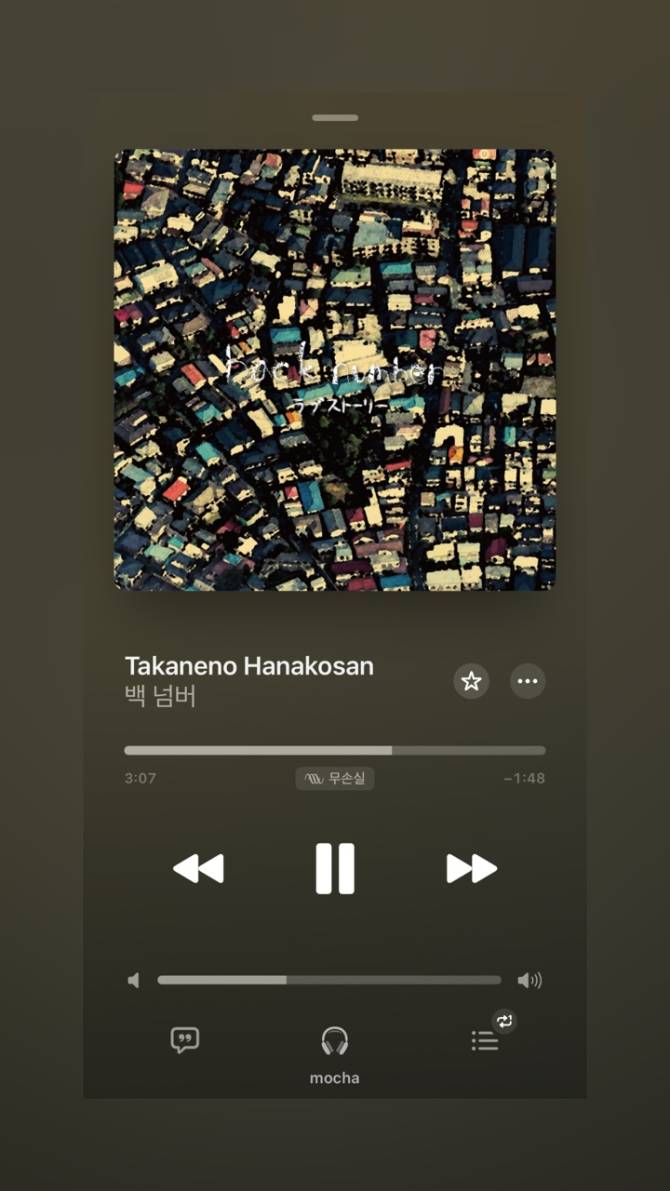Open audio output for mocha headphones
670x1191 pixels.
(x=334, y=1042)
